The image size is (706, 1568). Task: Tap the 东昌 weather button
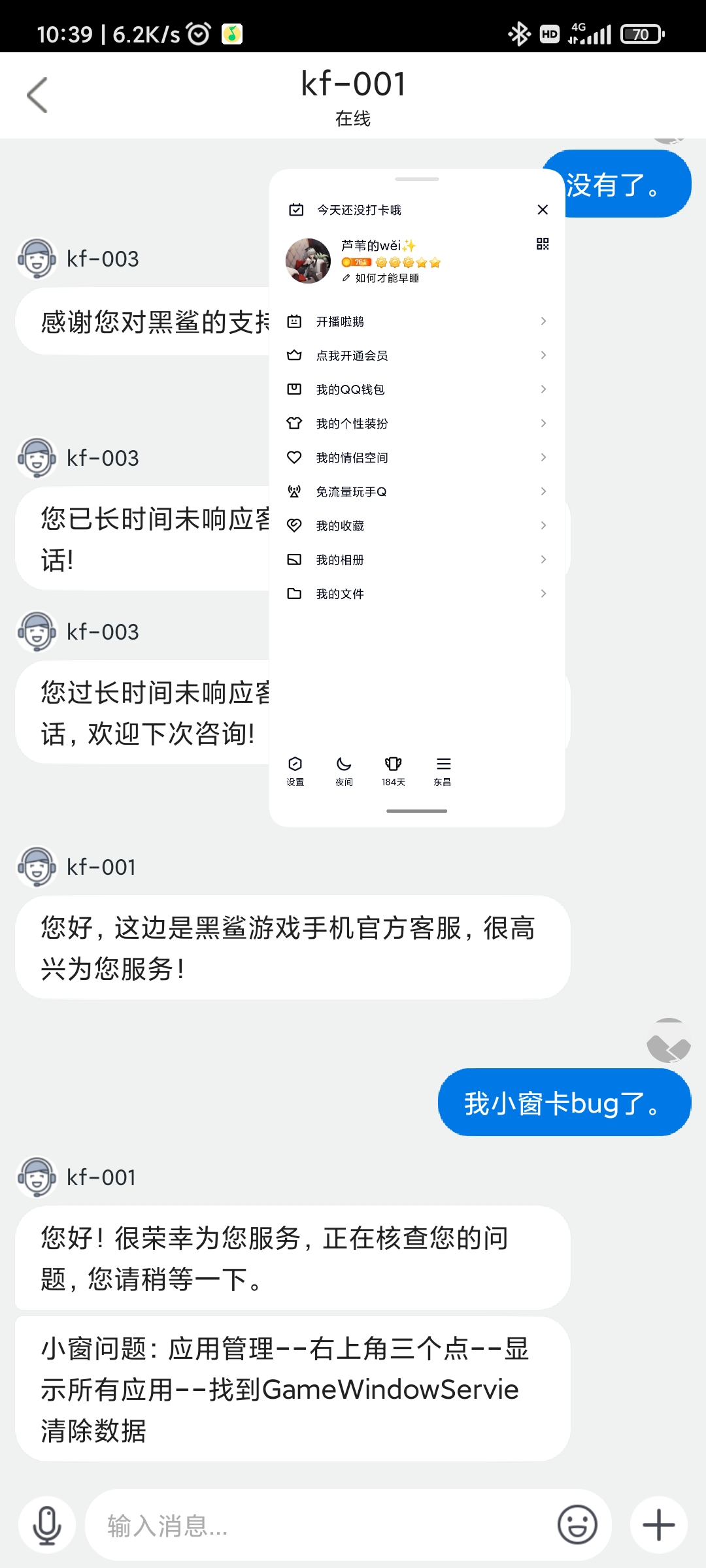tap(443, 770)
